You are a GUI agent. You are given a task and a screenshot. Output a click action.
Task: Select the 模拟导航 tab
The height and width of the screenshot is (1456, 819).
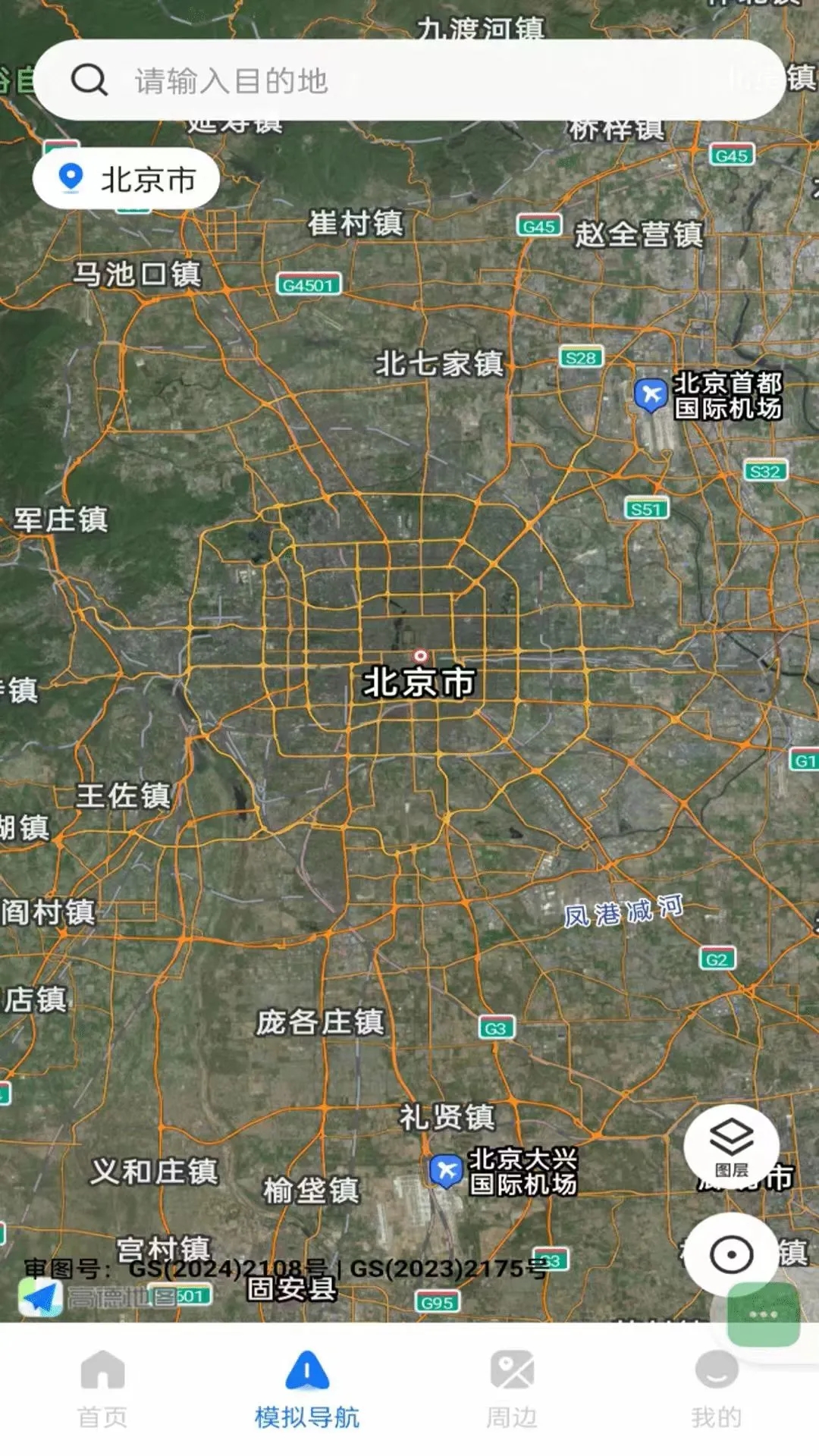[307, 1389]
